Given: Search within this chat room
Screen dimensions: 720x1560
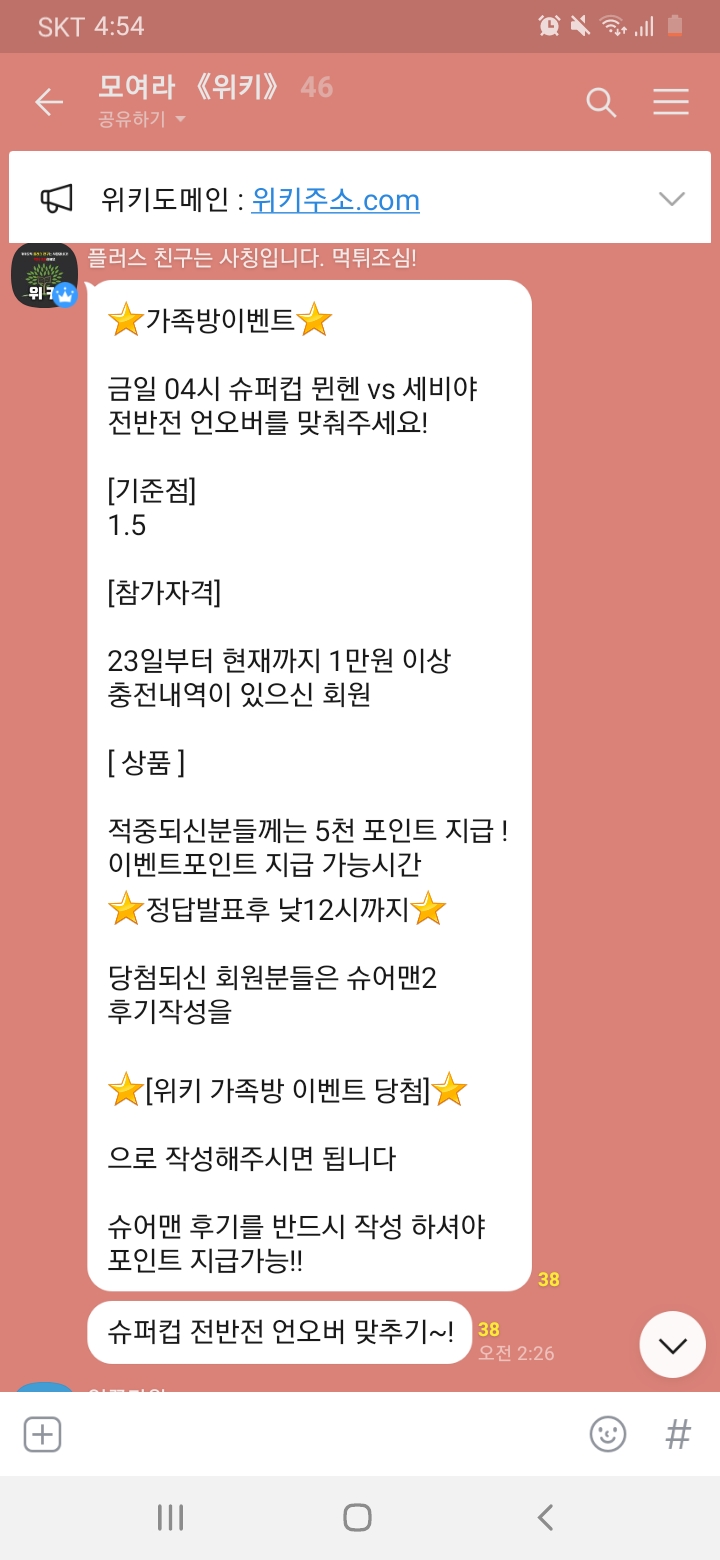Looking at the screenshot, I should point(600,102).
